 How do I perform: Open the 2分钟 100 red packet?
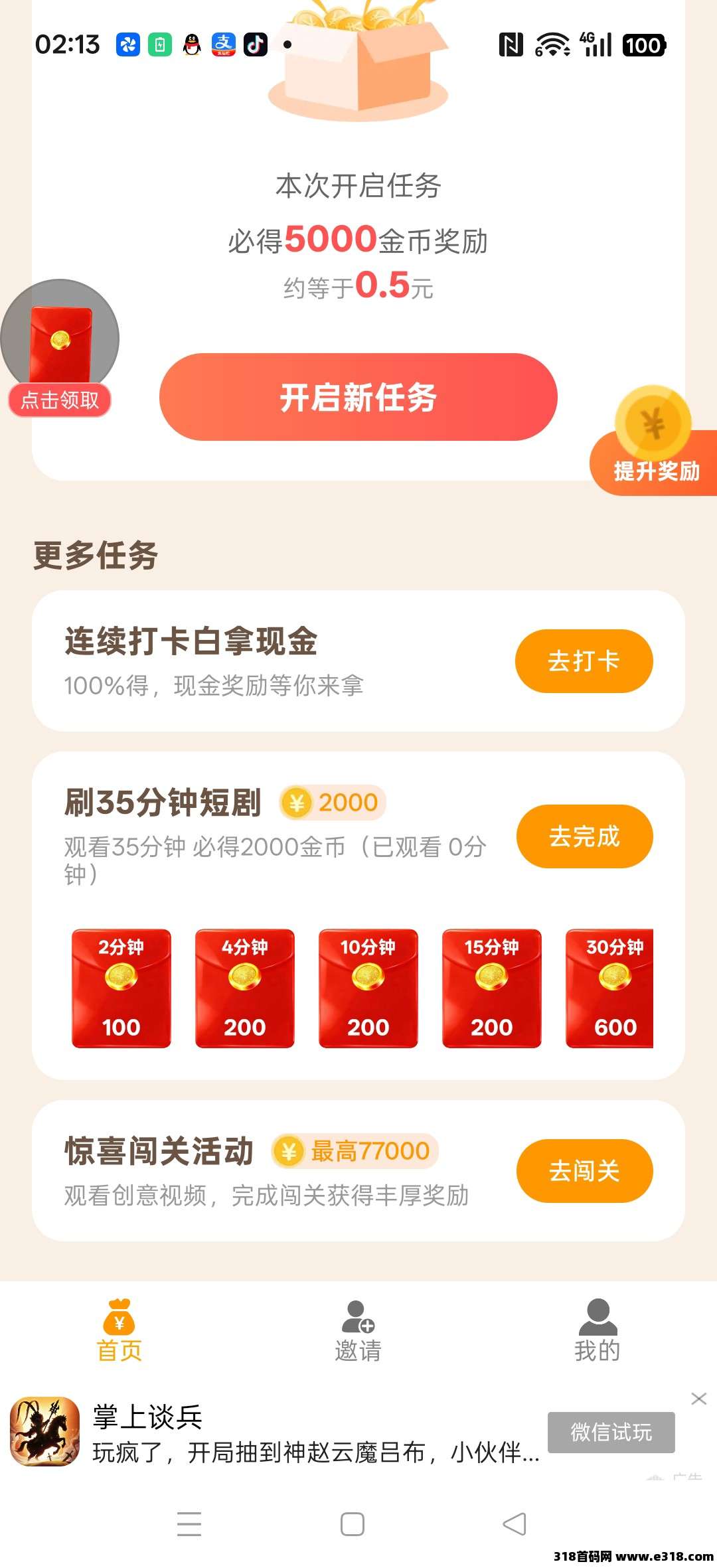(x=121, y=988)
